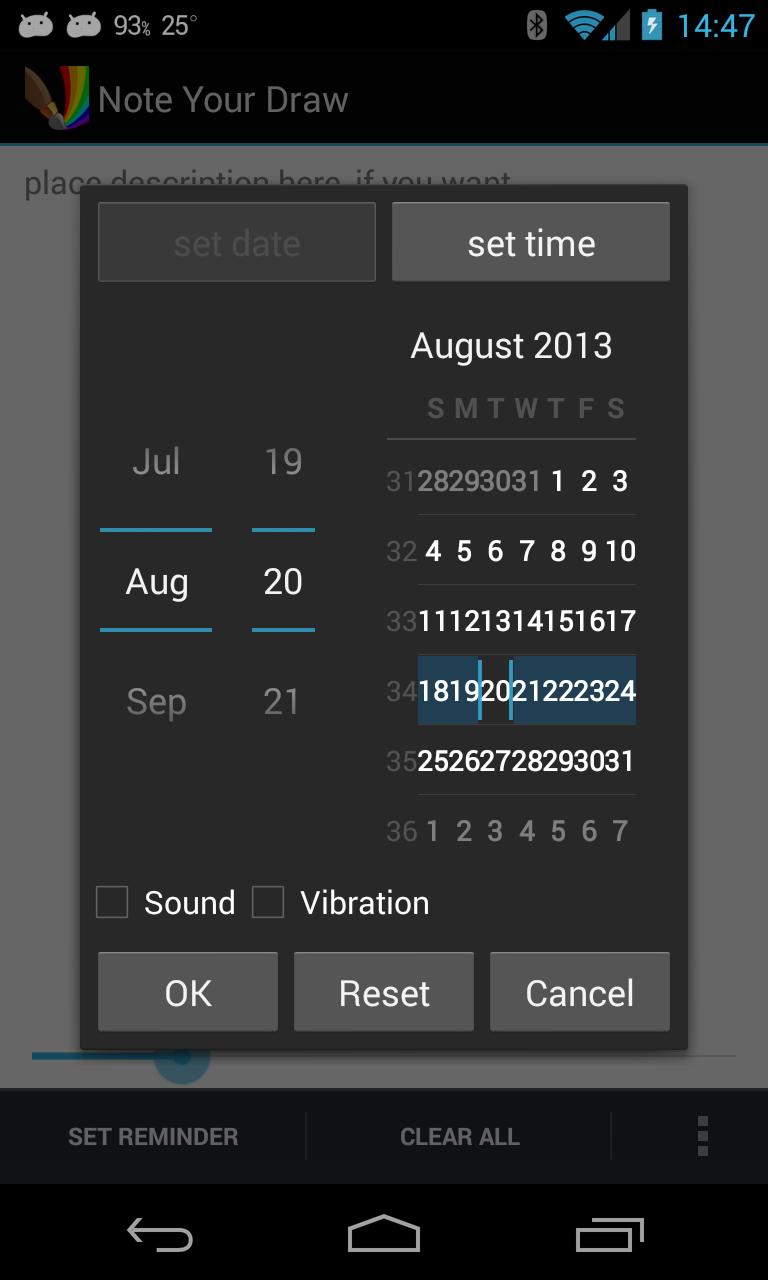Screen dimensions: 768x1280
Task: Enable the Sound checkbox
Action: coord(112,902)
